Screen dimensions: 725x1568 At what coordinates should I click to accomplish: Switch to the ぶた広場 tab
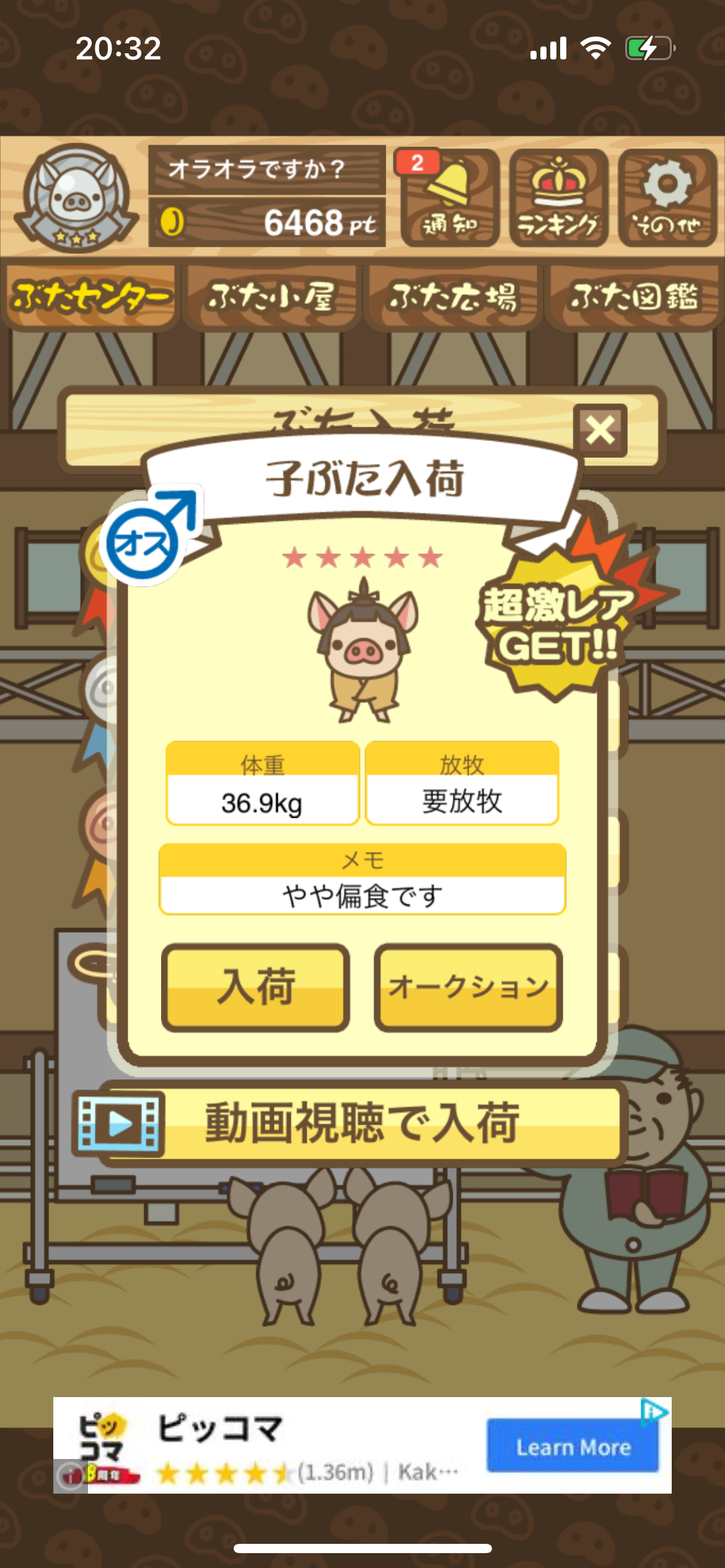(x=453, y=297)
